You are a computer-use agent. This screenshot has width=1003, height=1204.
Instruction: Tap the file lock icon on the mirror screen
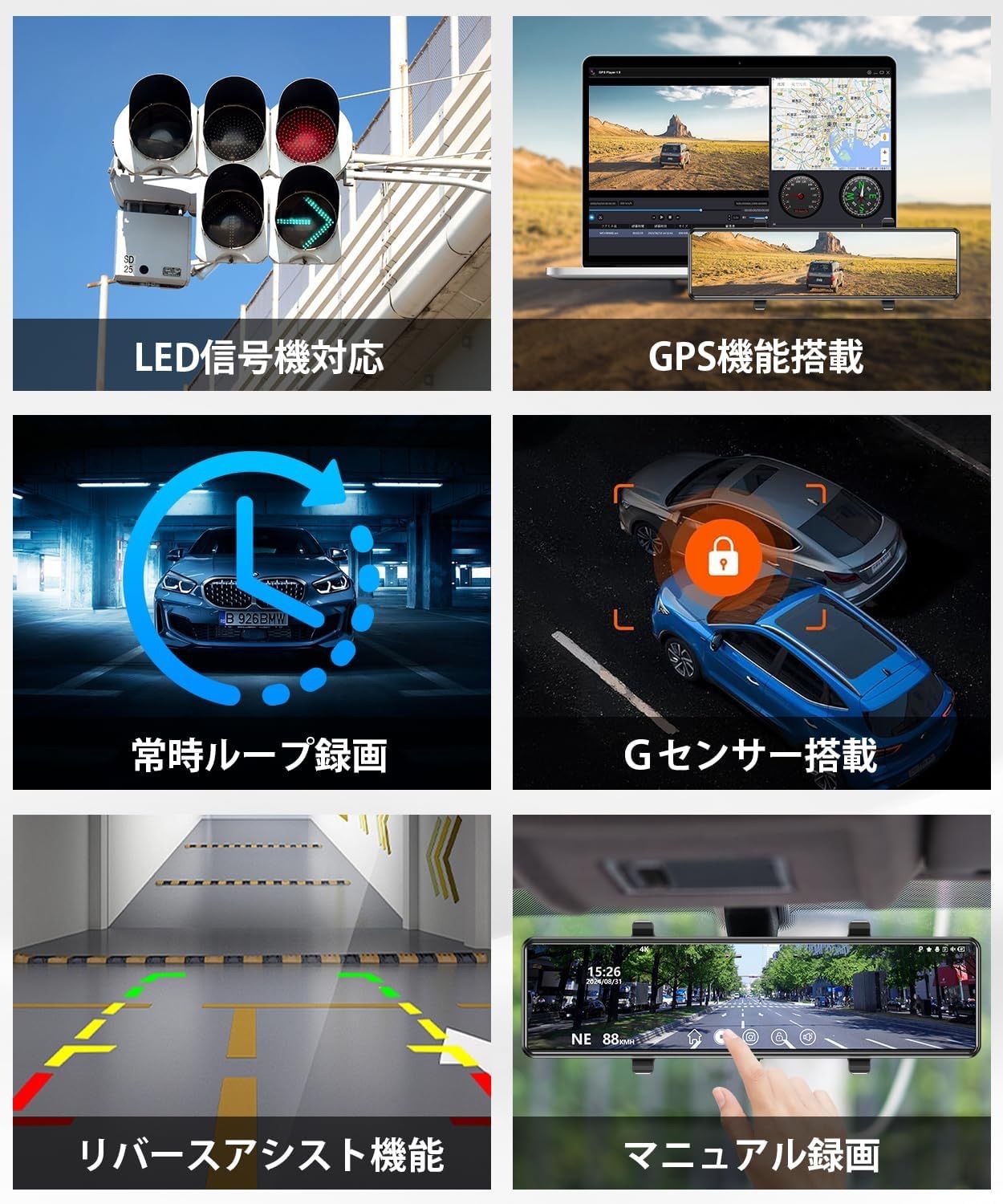coord(781,1038)
